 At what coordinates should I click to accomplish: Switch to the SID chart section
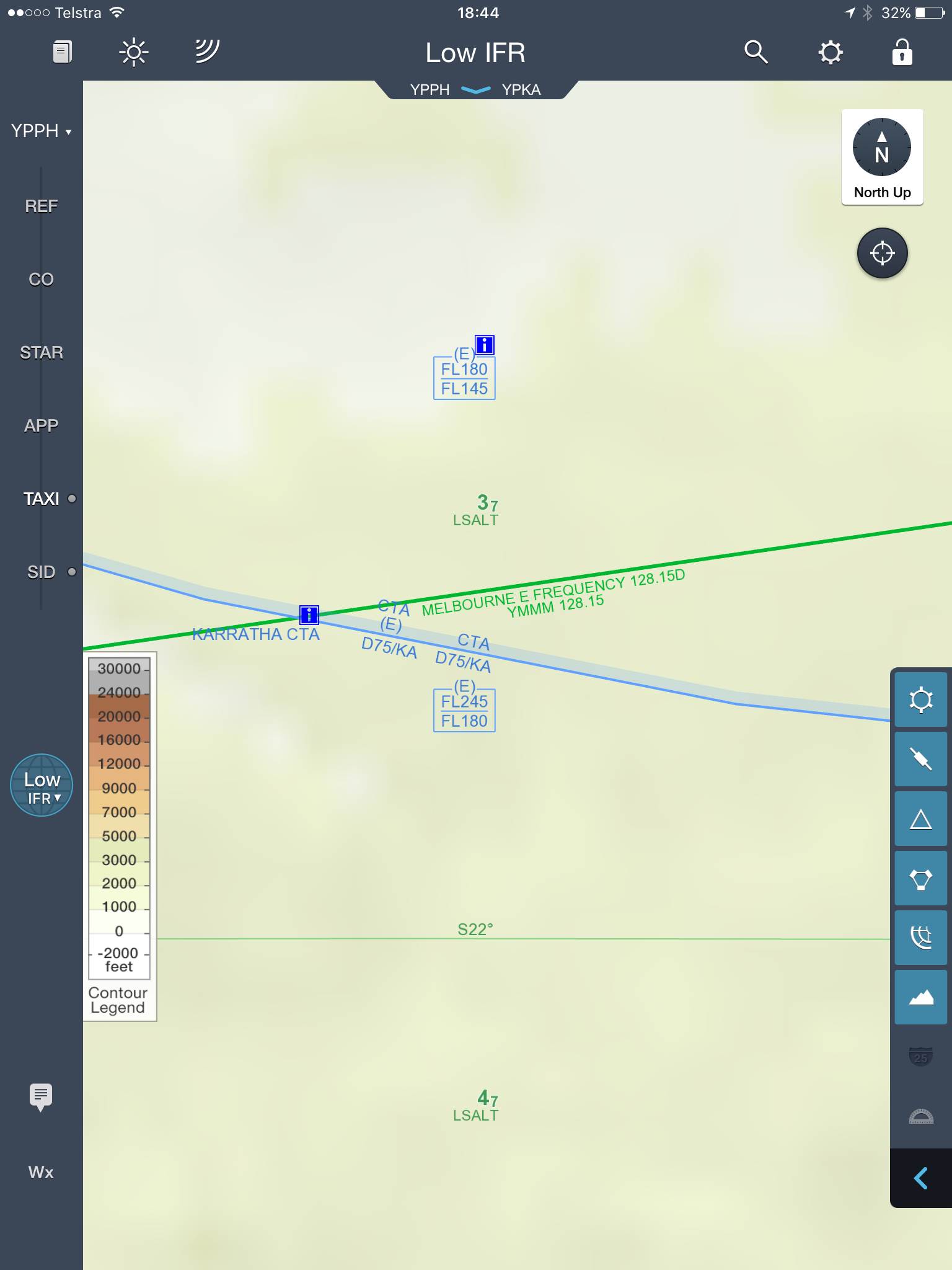[x=41, y=572]
